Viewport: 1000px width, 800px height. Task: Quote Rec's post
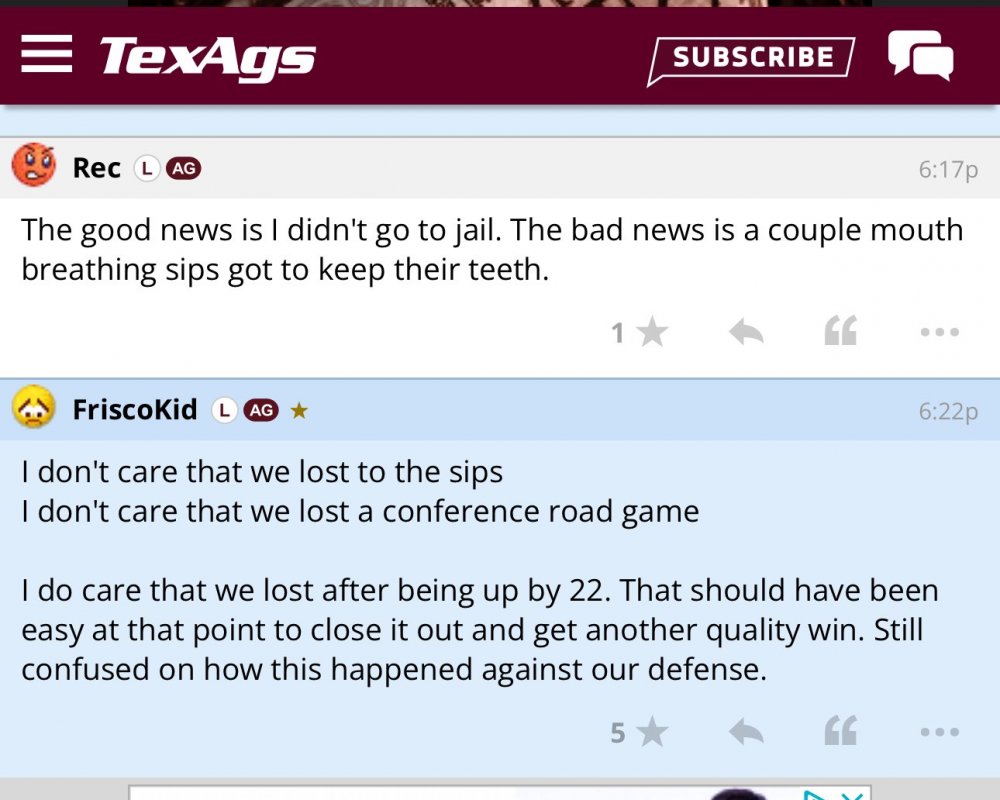tap(840, 332)
